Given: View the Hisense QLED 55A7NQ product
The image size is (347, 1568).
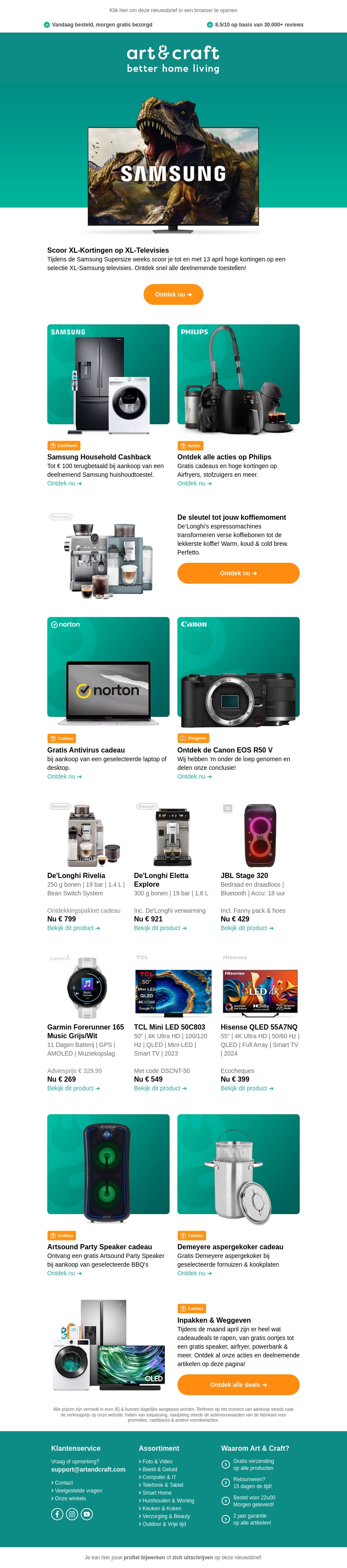Looking at the screenshot, I should pos(247,1088).
